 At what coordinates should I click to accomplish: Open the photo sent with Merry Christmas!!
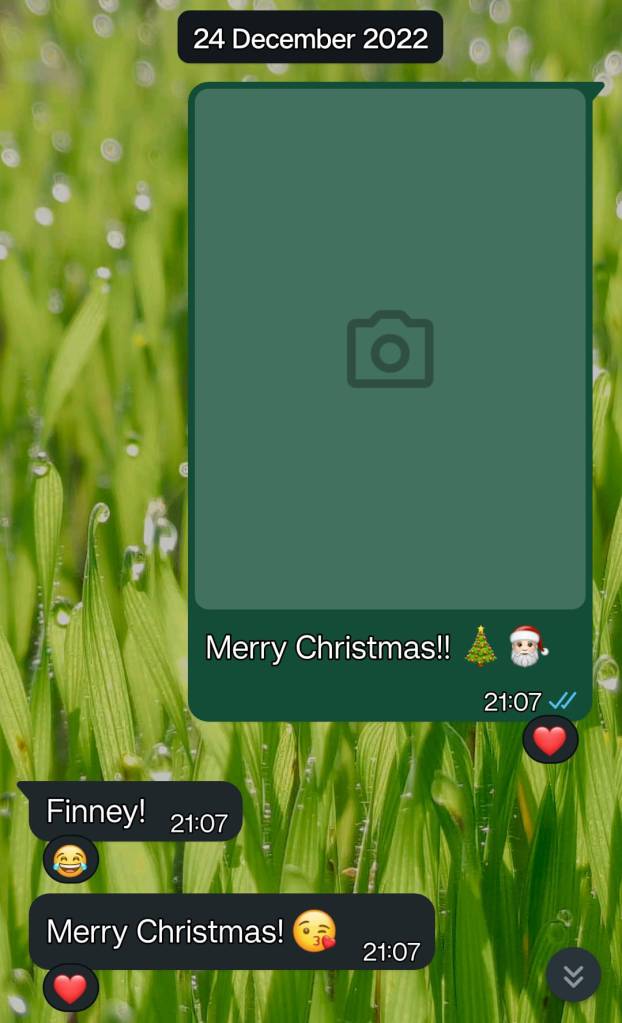tap(390, 348)
